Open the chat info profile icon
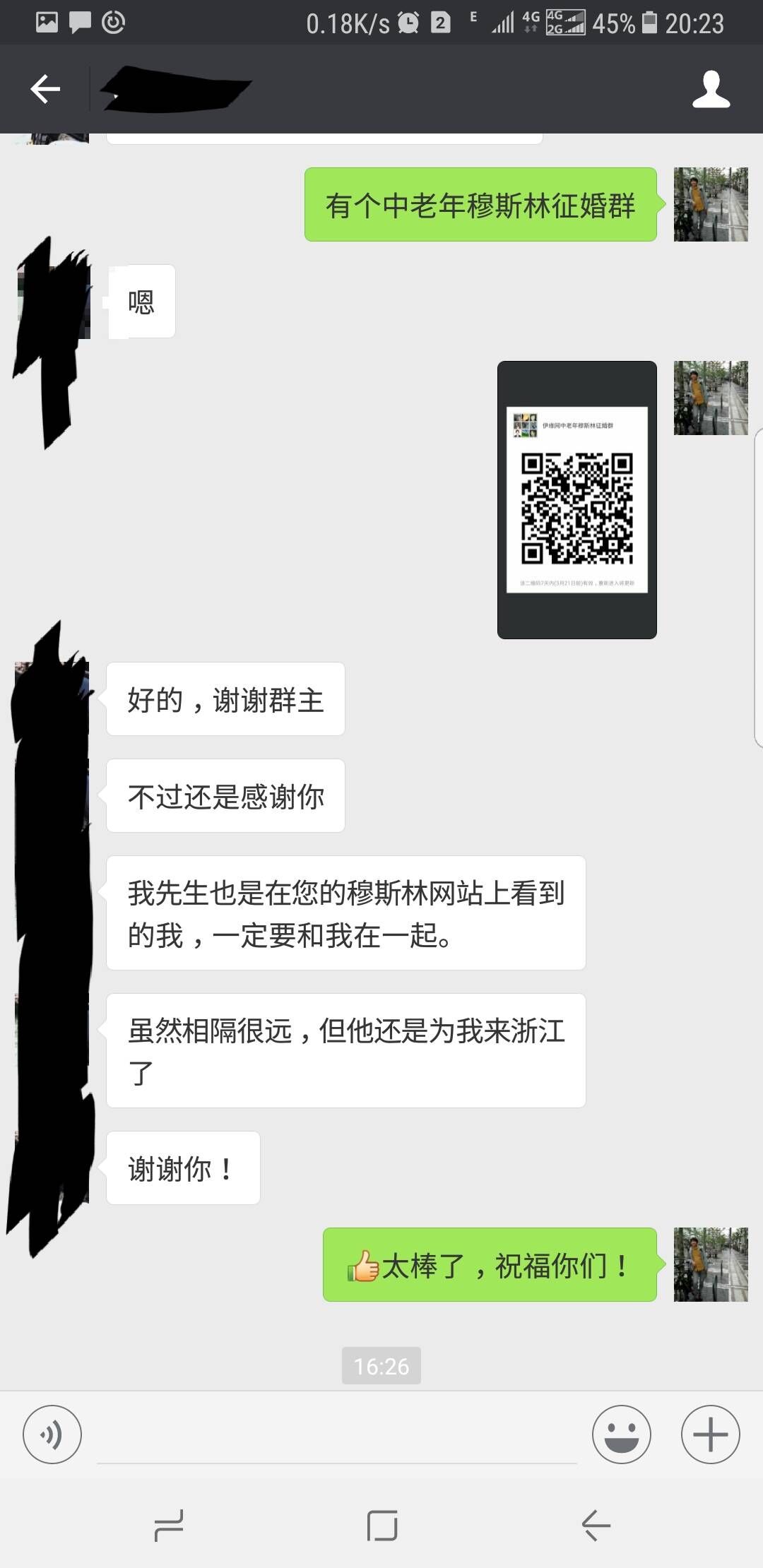This screenshot has width=763, height=1568. click(711, 89)
